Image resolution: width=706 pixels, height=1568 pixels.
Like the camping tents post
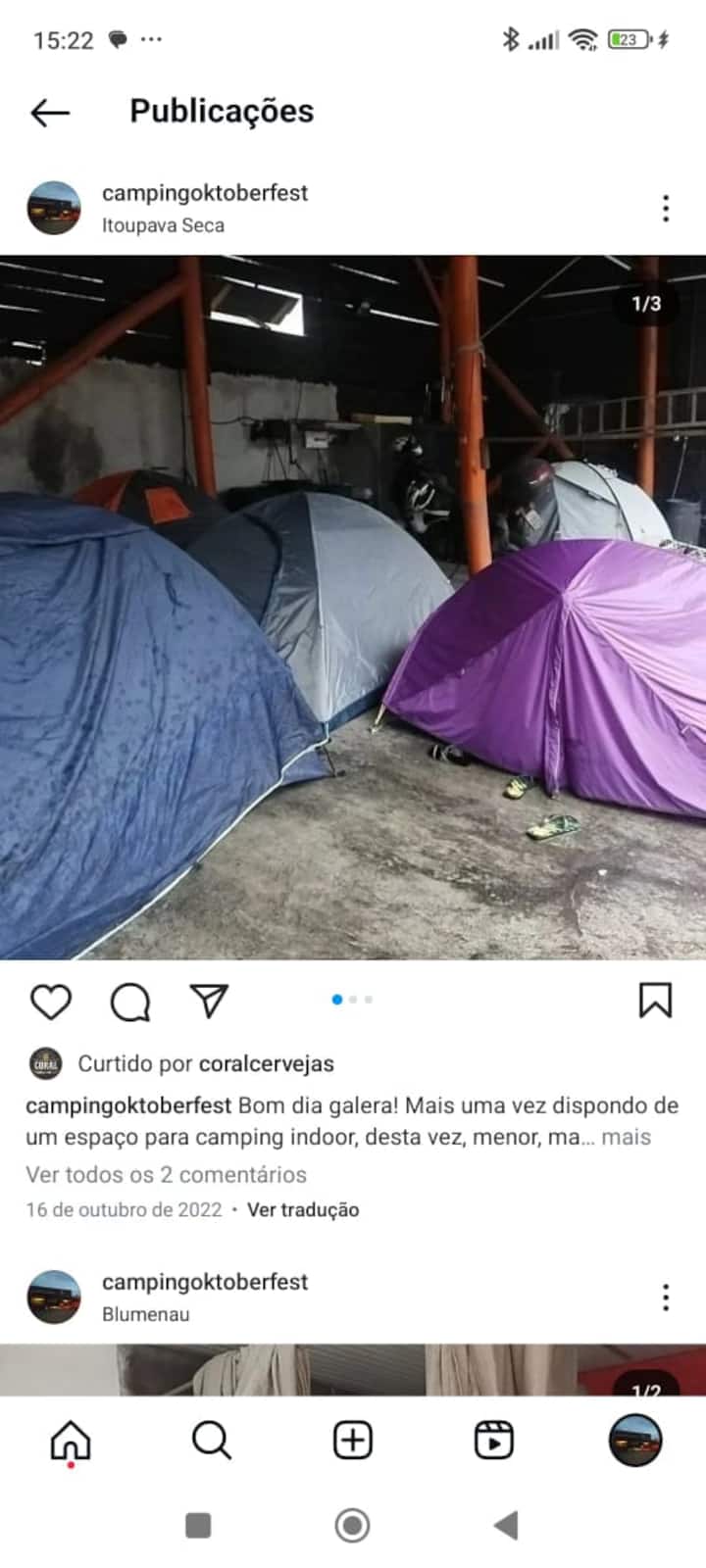[51, 1002]
